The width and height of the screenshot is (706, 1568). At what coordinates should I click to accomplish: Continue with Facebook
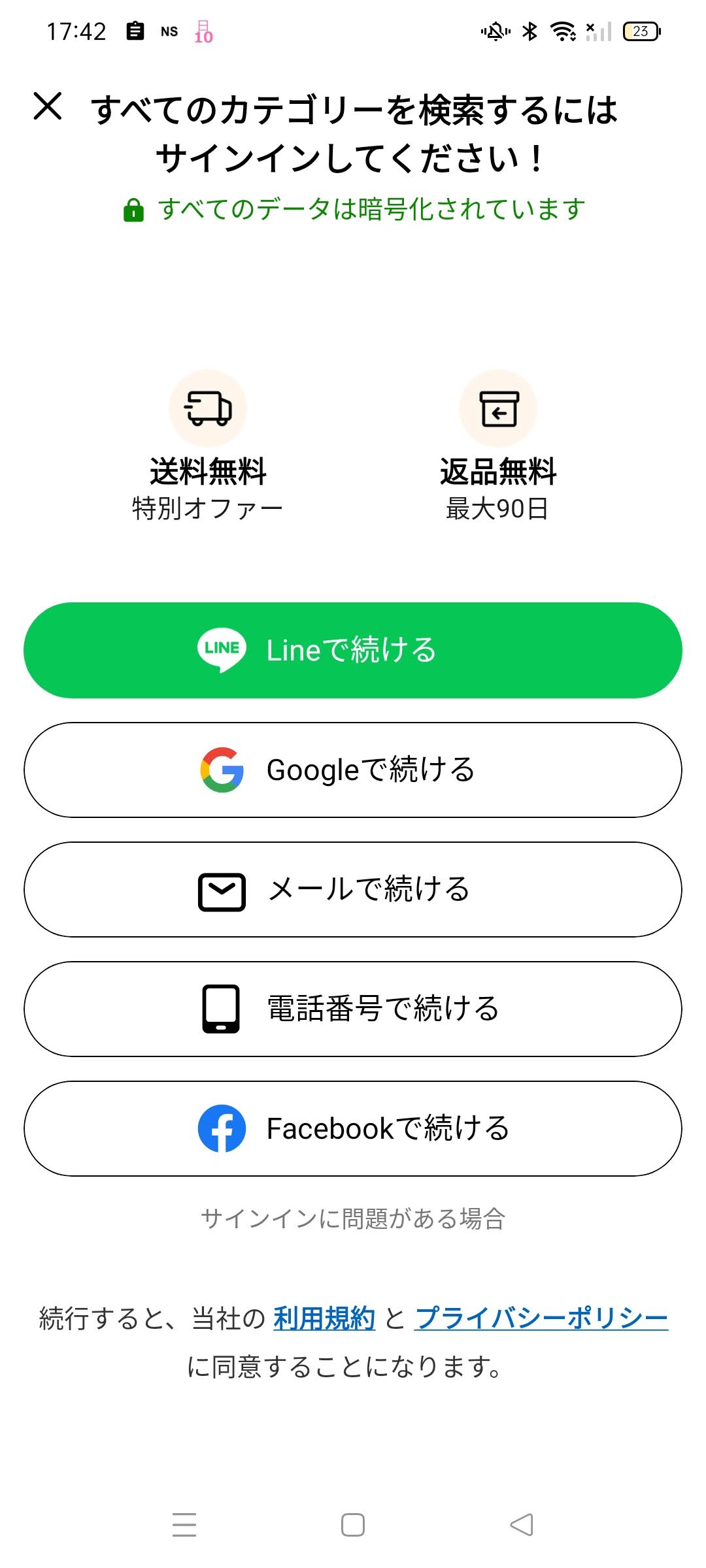click(x=353, y=1128)
